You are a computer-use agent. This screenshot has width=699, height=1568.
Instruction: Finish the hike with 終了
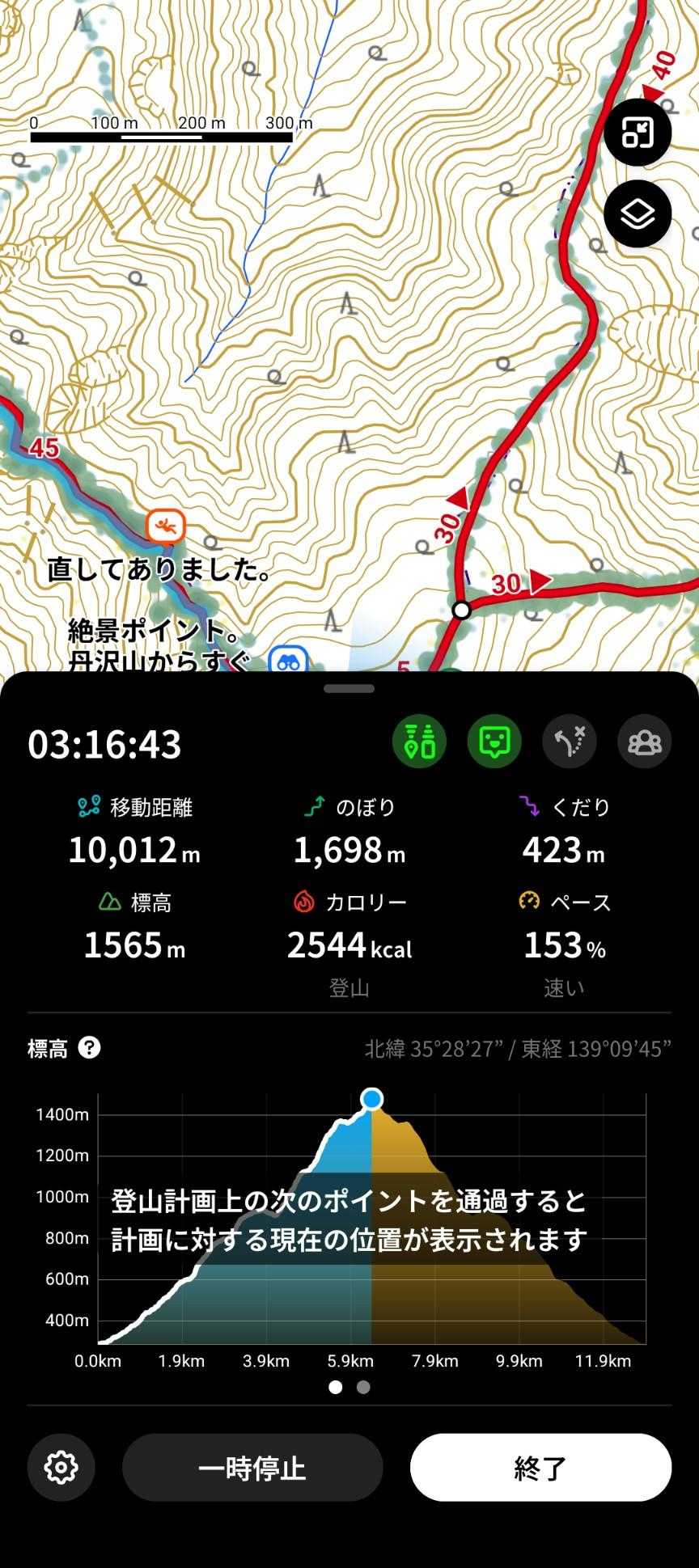pos(540,1467)
